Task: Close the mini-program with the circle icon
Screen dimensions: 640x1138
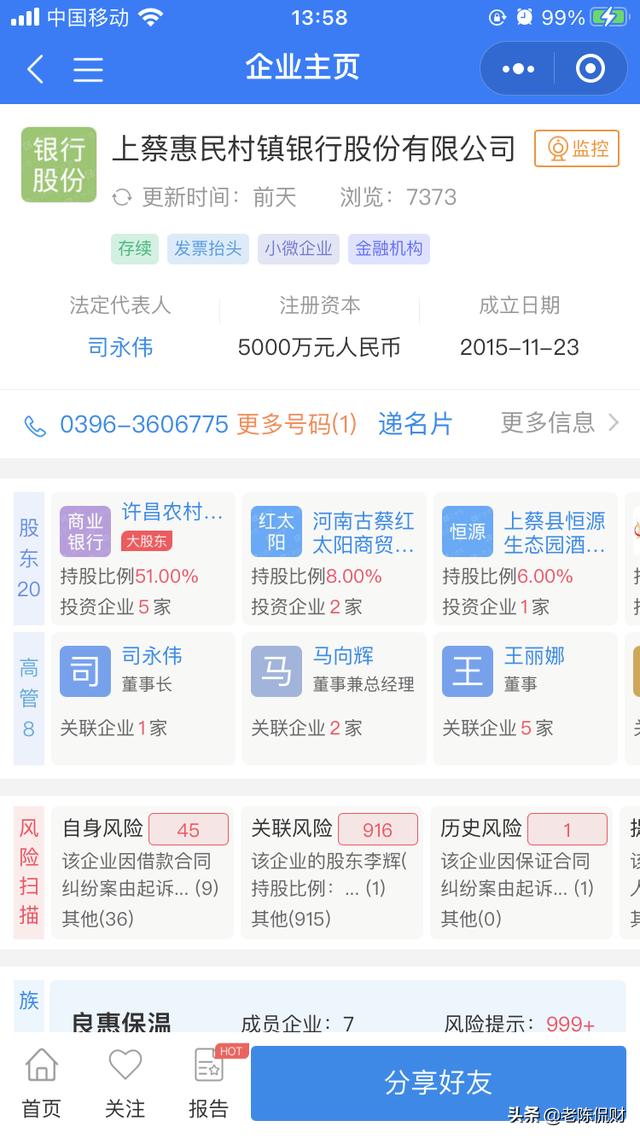Action: (590, 69)
